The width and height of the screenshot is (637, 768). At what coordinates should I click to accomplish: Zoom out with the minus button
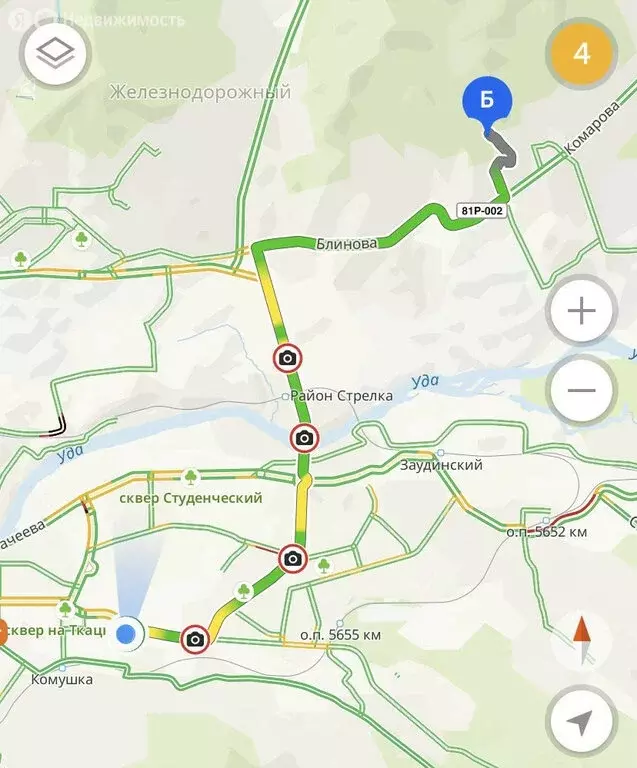pos(581,389)
